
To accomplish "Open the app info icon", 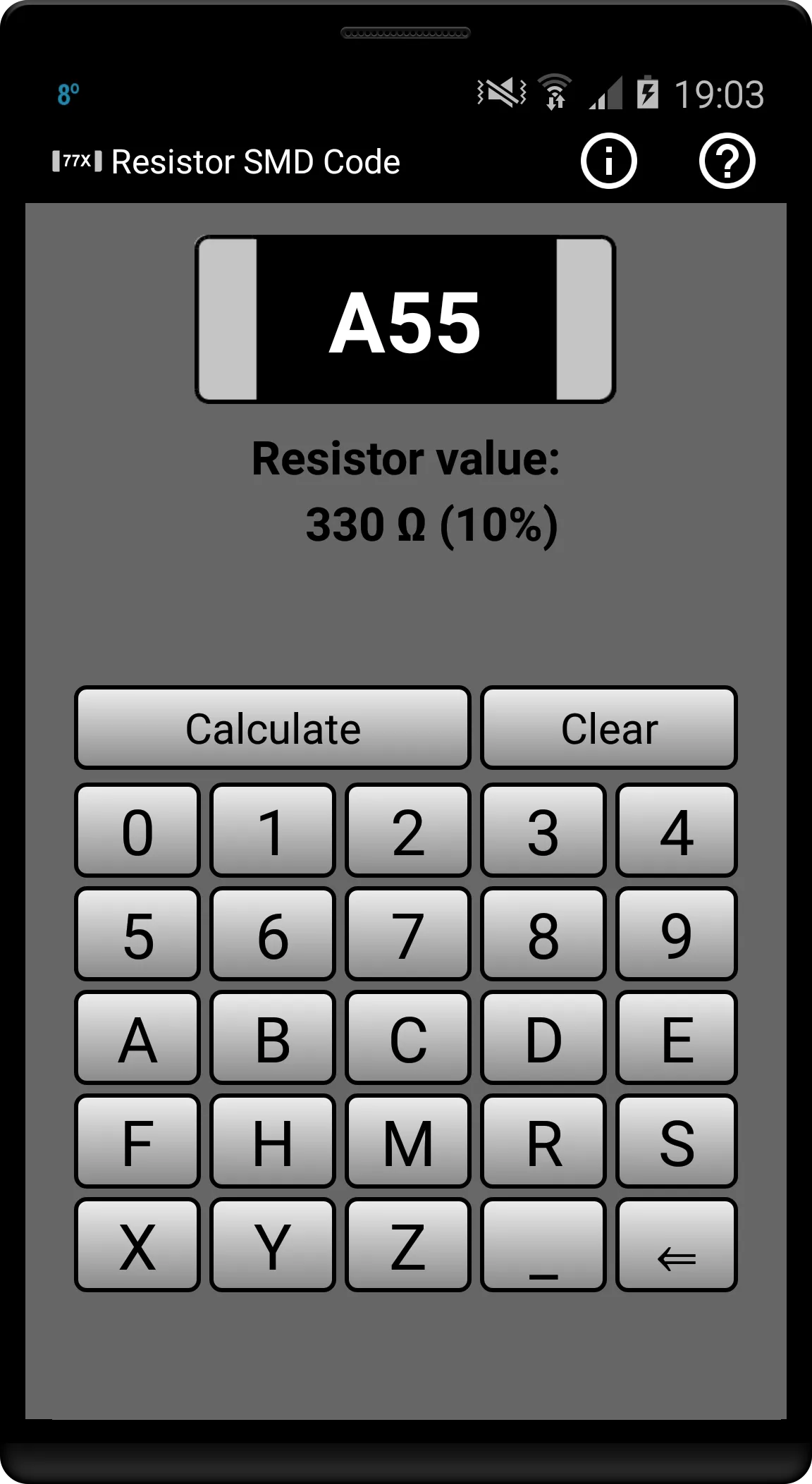I will coord(608,161).
